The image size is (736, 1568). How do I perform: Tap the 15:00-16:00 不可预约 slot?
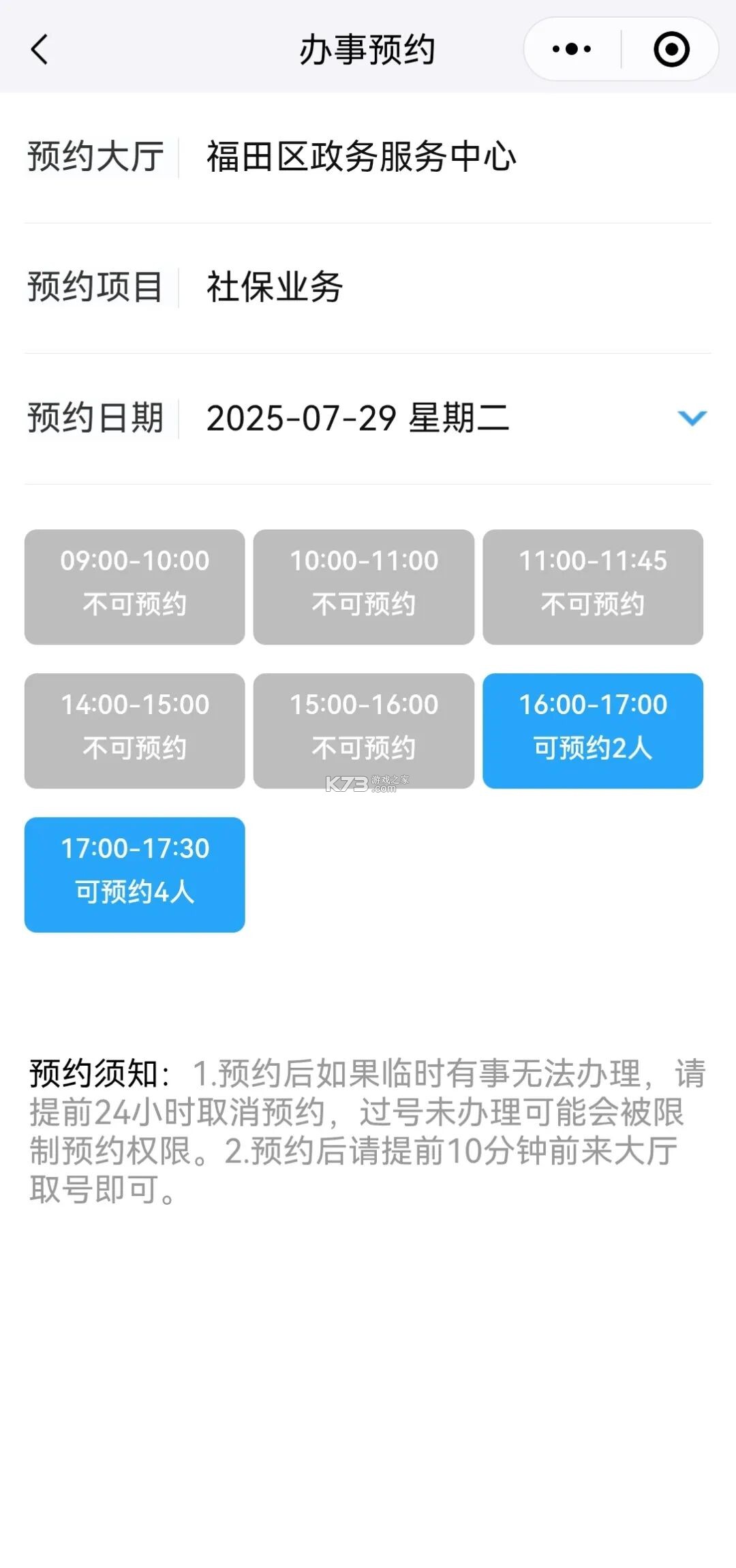[363, 731]
